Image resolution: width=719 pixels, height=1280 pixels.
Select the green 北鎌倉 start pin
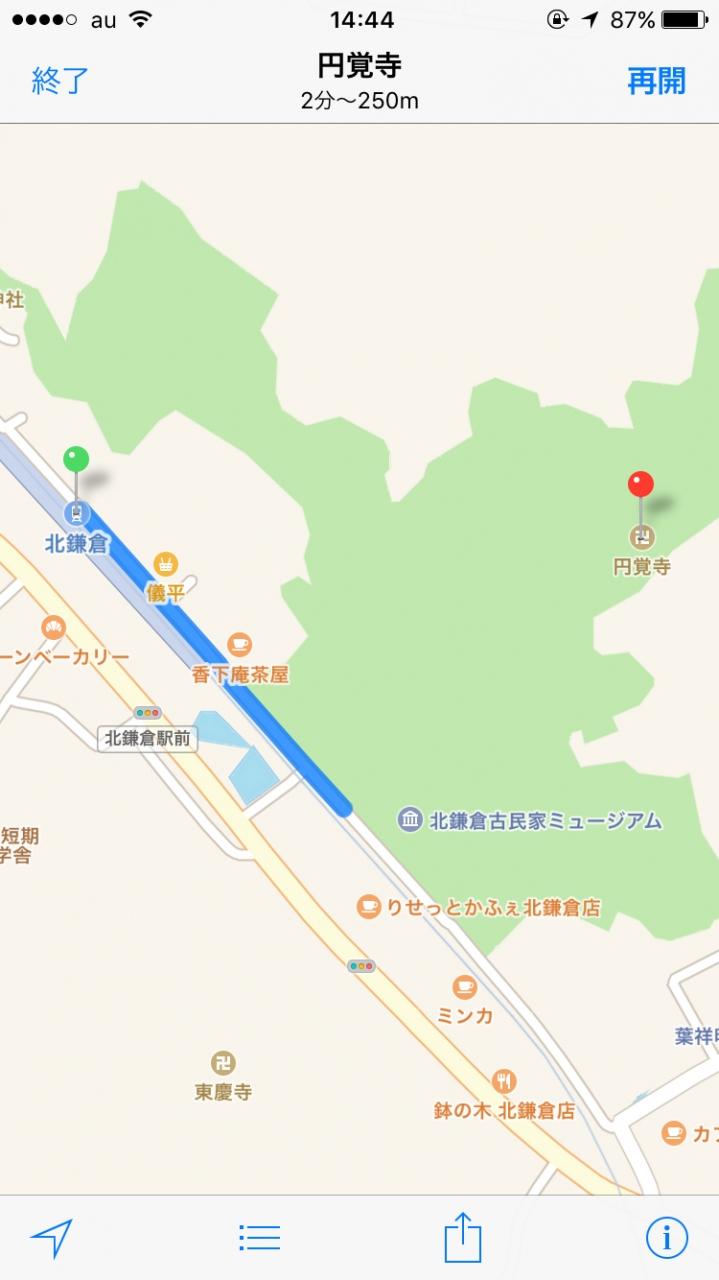(x=76, y=461)
